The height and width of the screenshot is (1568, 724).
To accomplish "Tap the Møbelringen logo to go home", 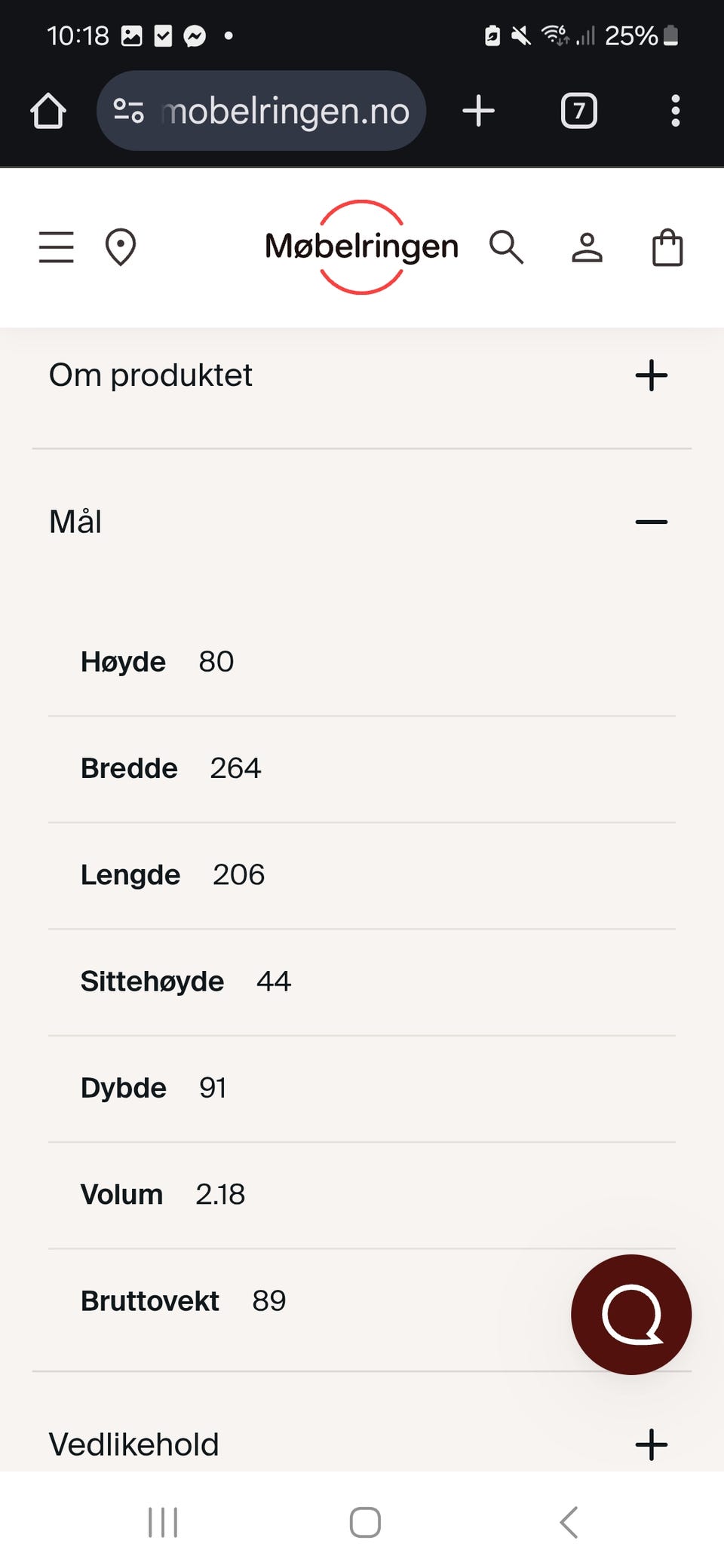I will pyautogui.click(x=361, y=247).
